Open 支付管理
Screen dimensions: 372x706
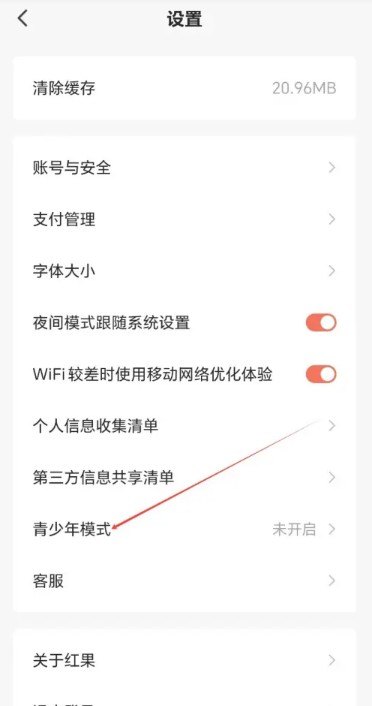(x=185, y=220)
